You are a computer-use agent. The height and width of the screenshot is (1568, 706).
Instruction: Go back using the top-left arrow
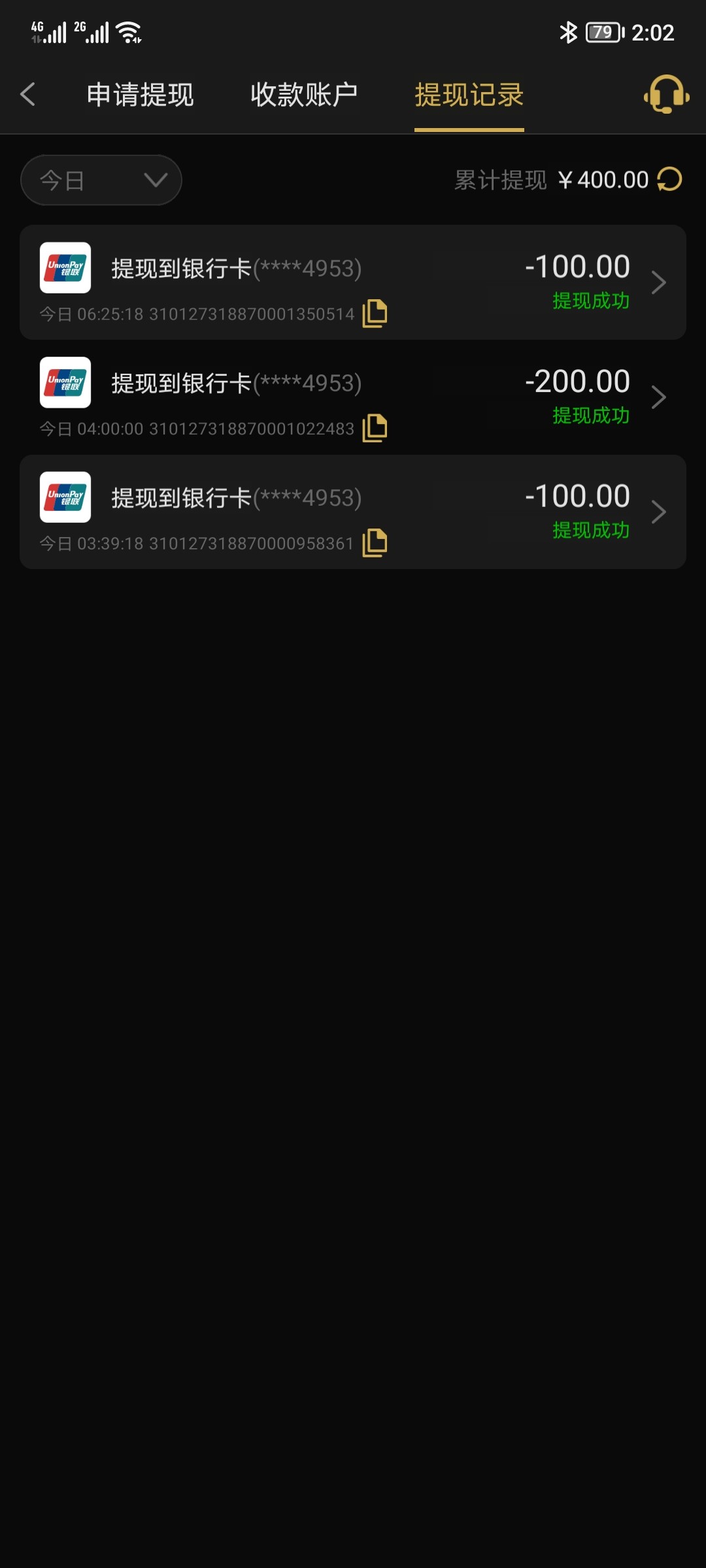27,95
